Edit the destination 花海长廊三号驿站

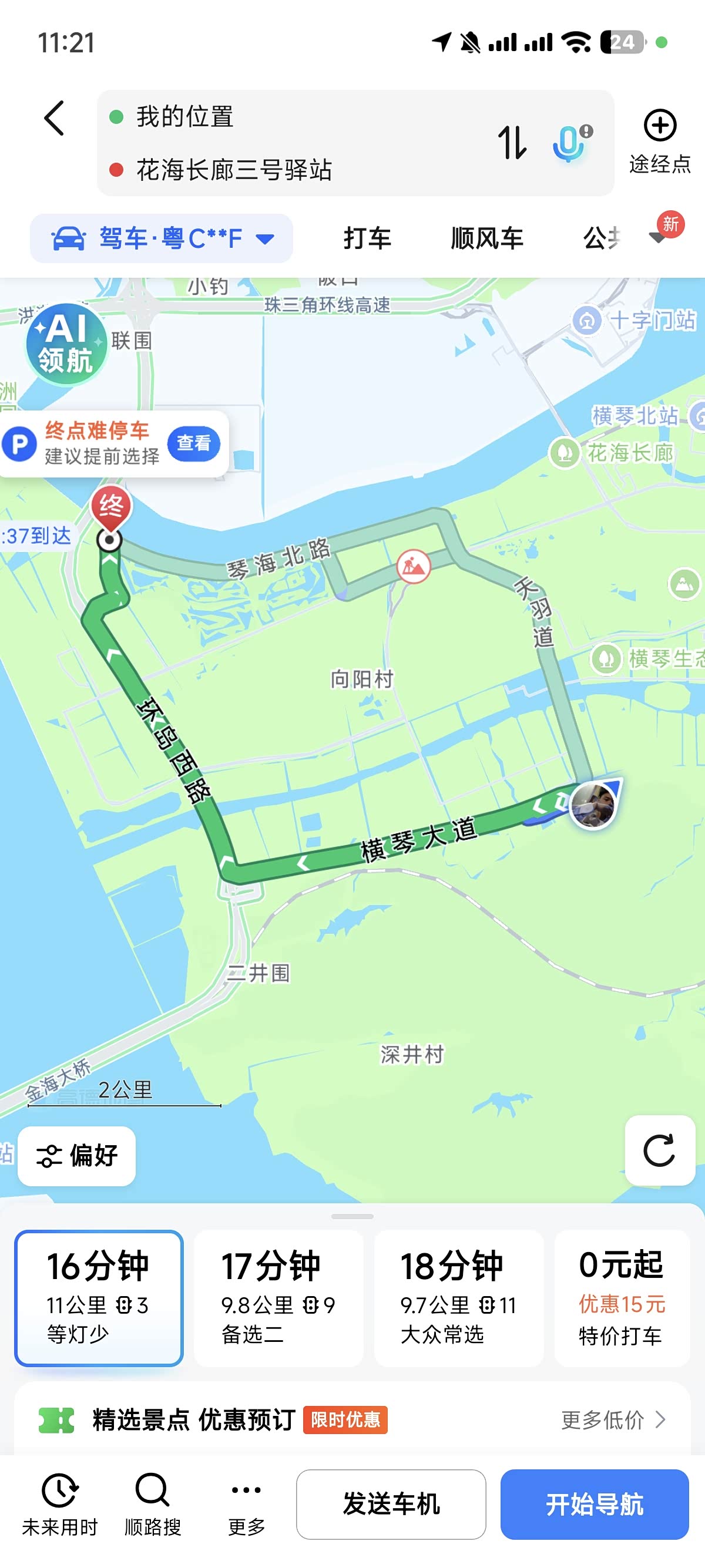click(x=234, y=170)
